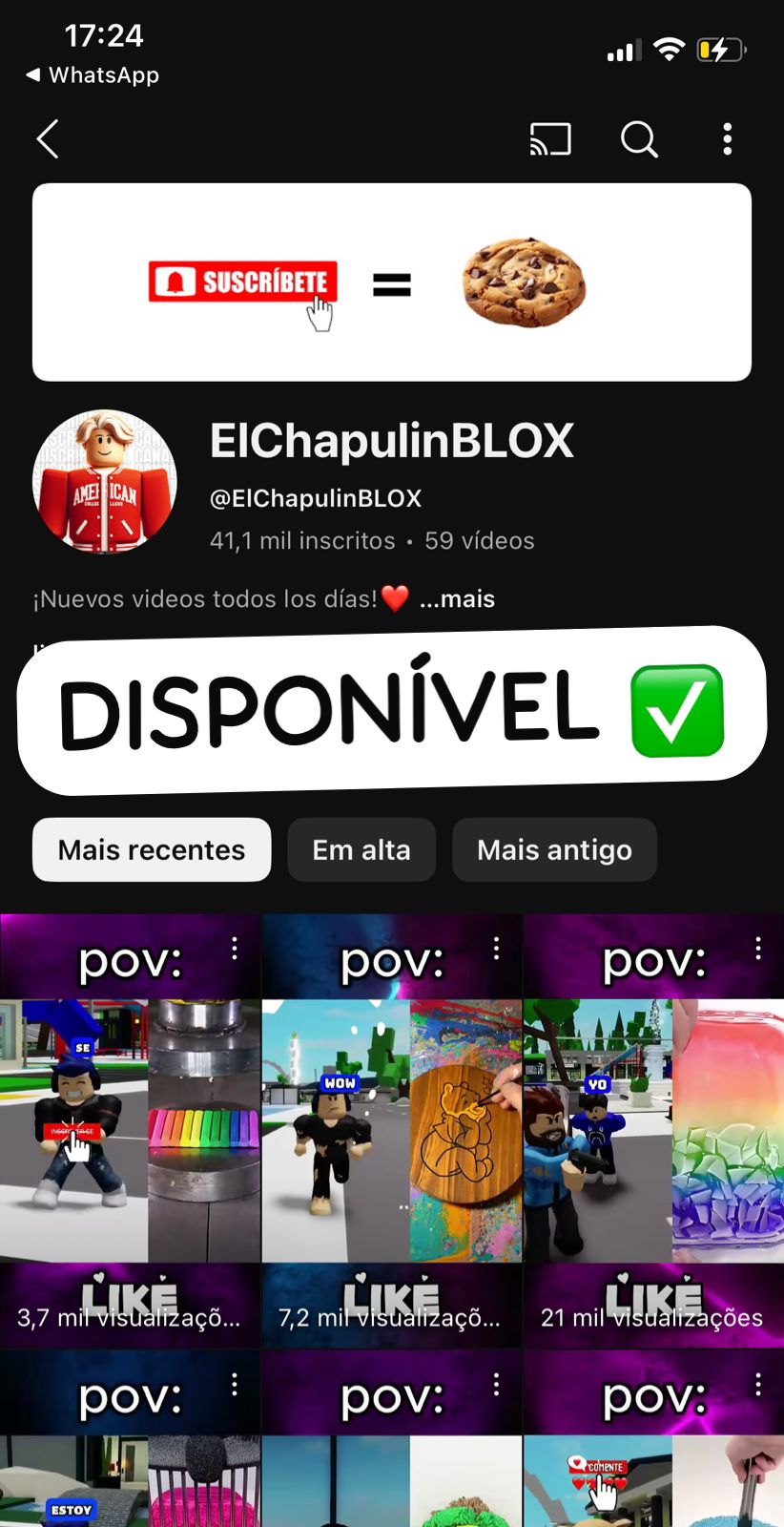Return to WhatsApp via the status bar
The height and width of the screenshot is (1527, 784).
click(x=93, y=75)
